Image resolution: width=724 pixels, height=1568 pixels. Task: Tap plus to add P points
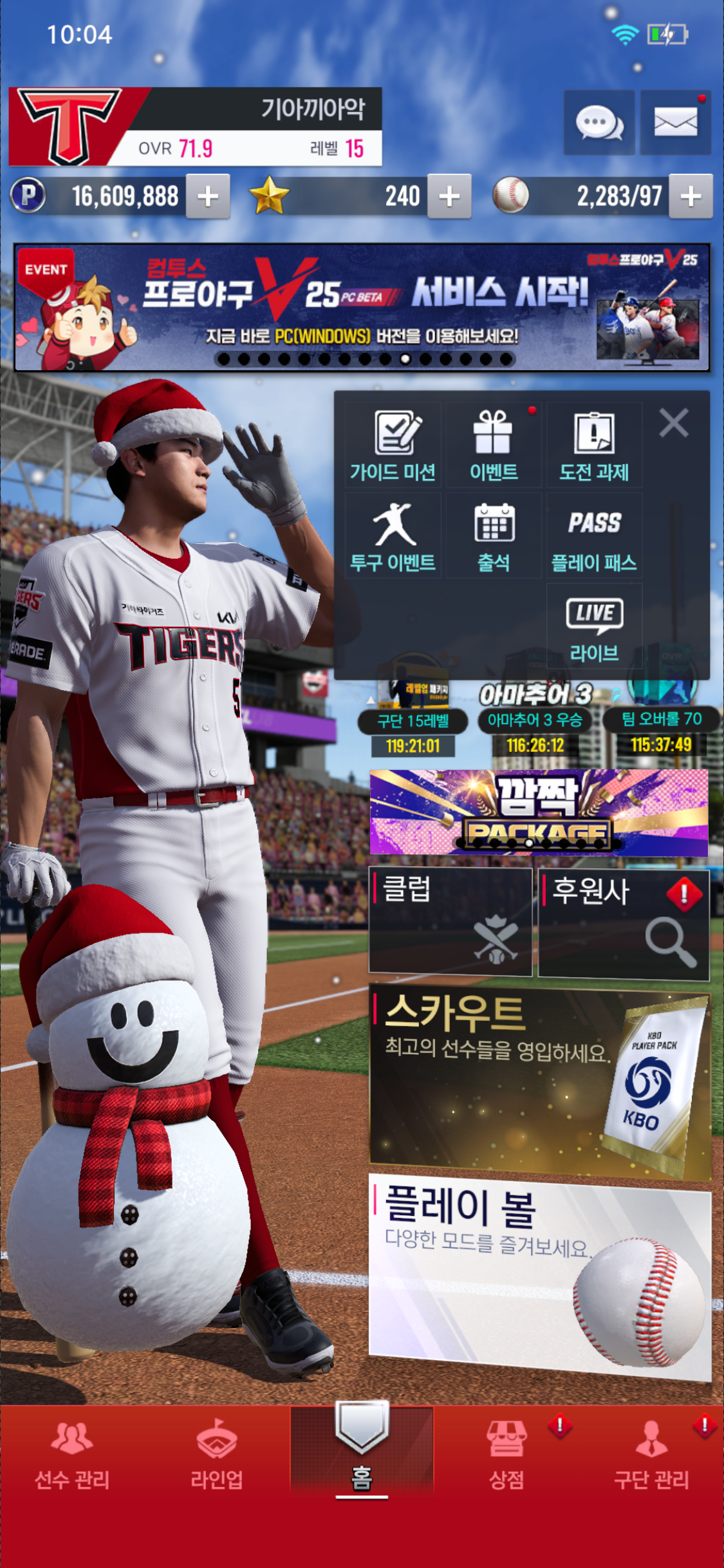[x=208, y=196]
